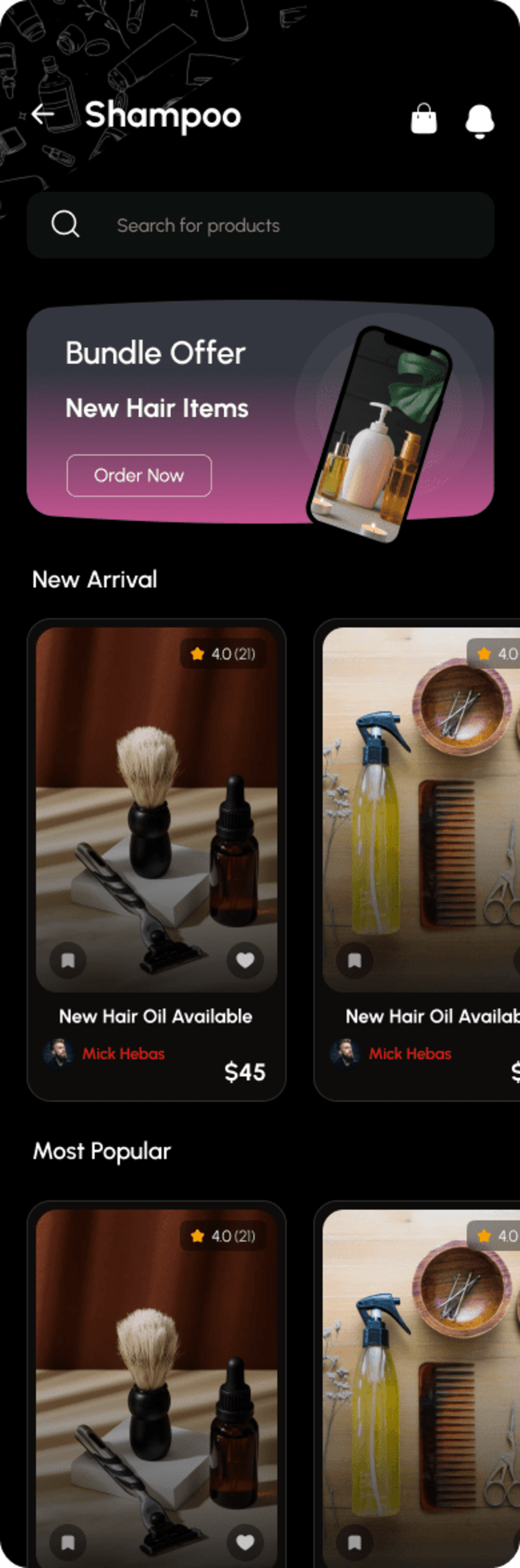
Task: Bookmark the spray bottle product in Most Popular
Action: coord(354,1542)
